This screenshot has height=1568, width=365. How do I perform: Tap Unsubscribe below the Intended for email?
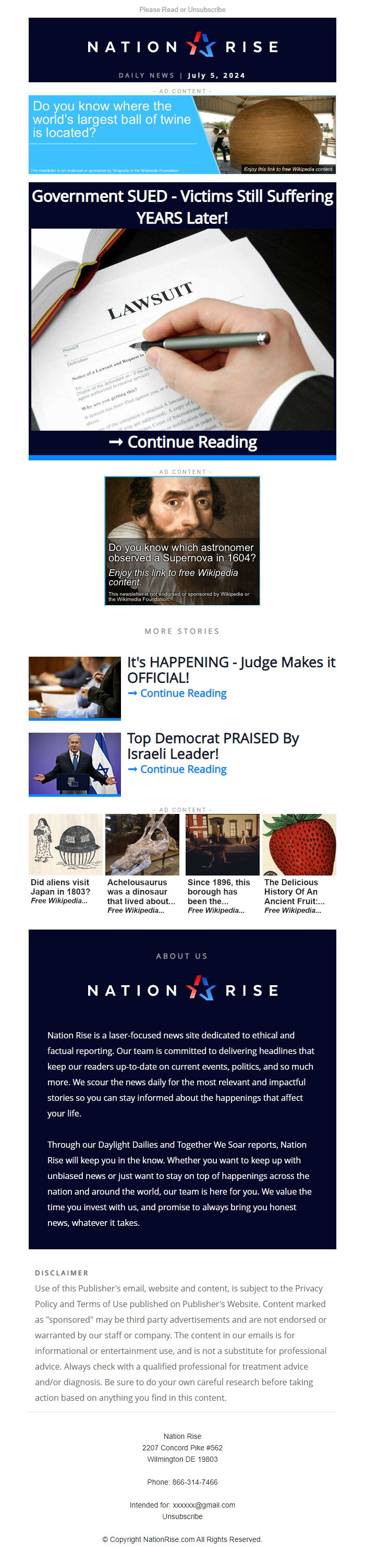(x=182, y=1516)
